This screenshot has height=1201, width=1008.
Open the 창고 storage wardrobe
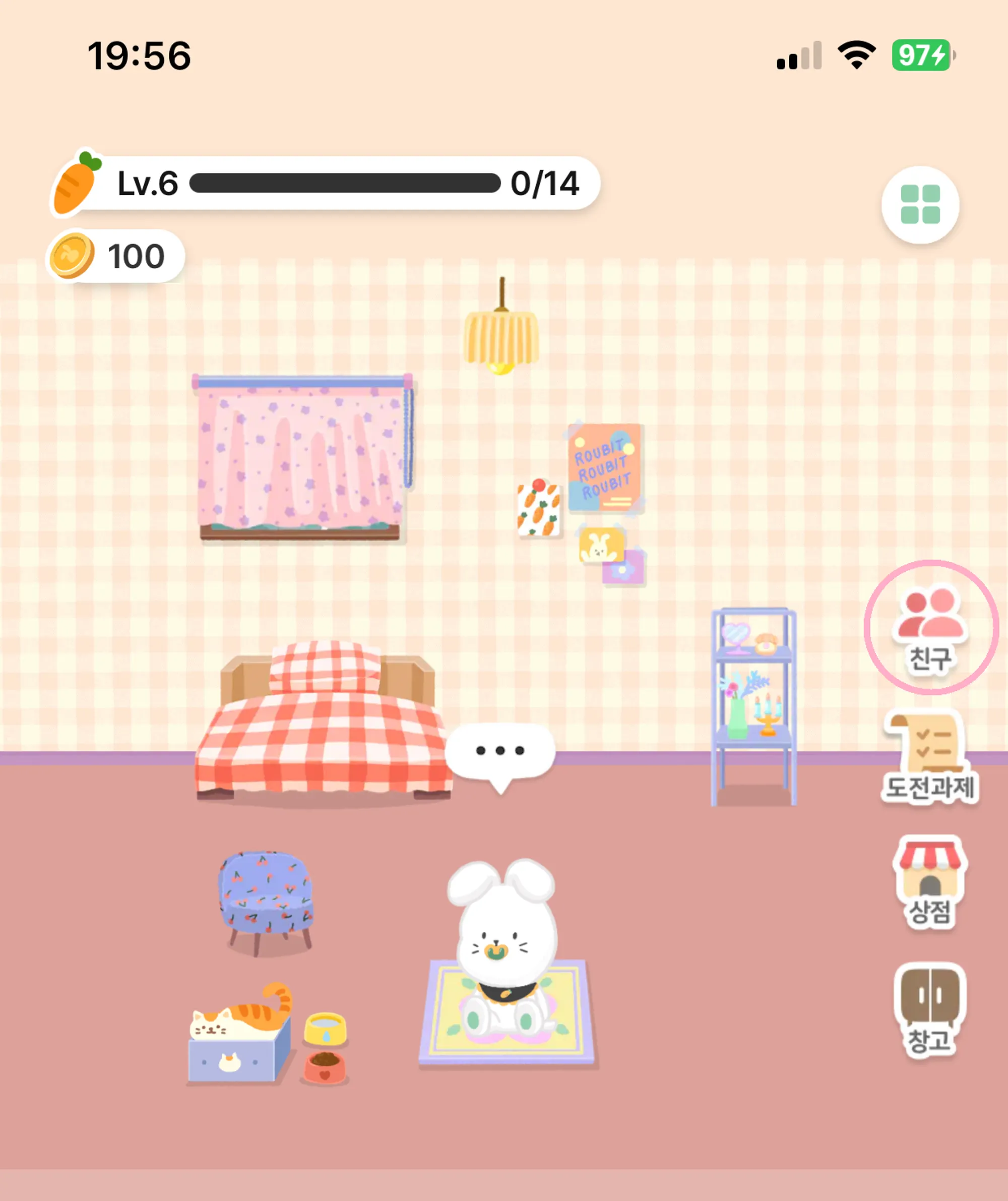[930, 1009]
